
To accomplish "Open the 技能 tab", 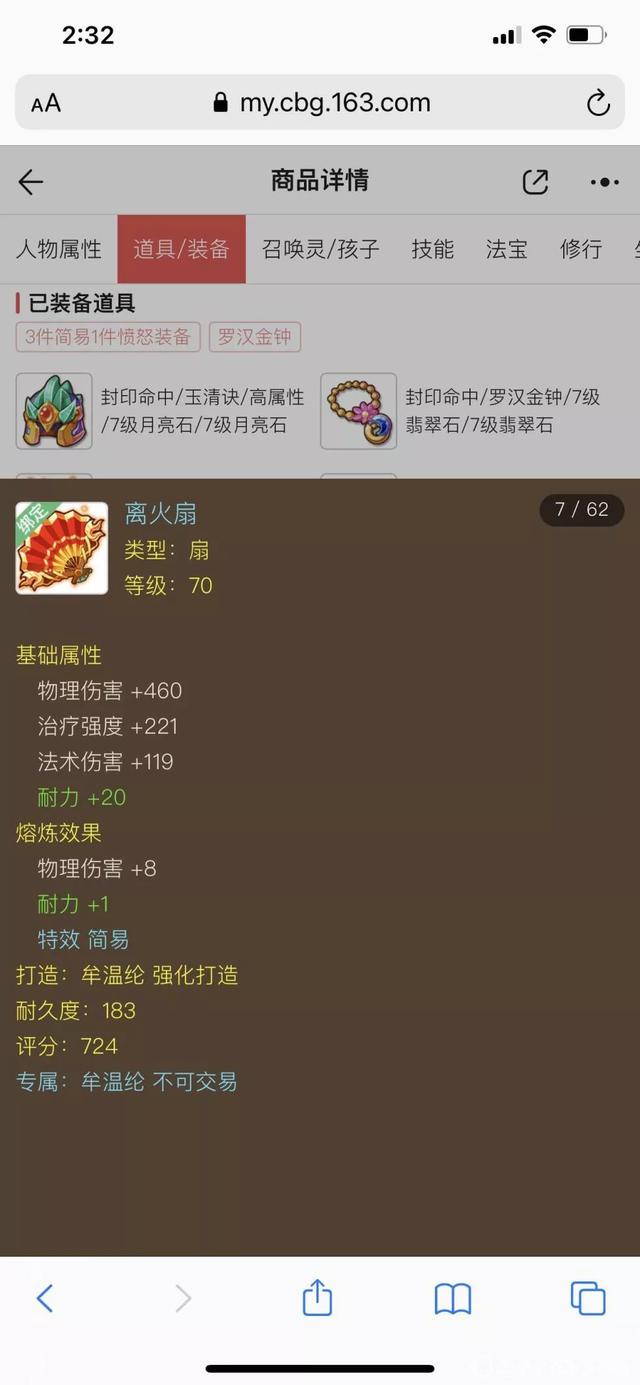I will [433, 249].
